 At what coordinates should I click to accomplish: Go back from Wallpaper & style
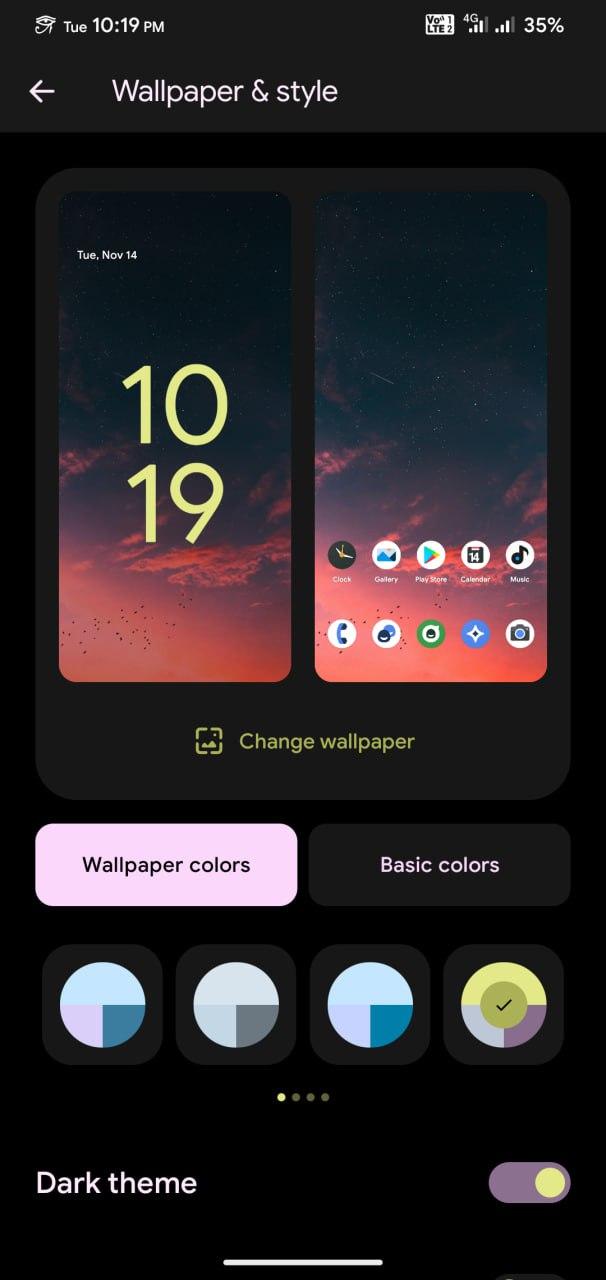(x=42, y=91)
